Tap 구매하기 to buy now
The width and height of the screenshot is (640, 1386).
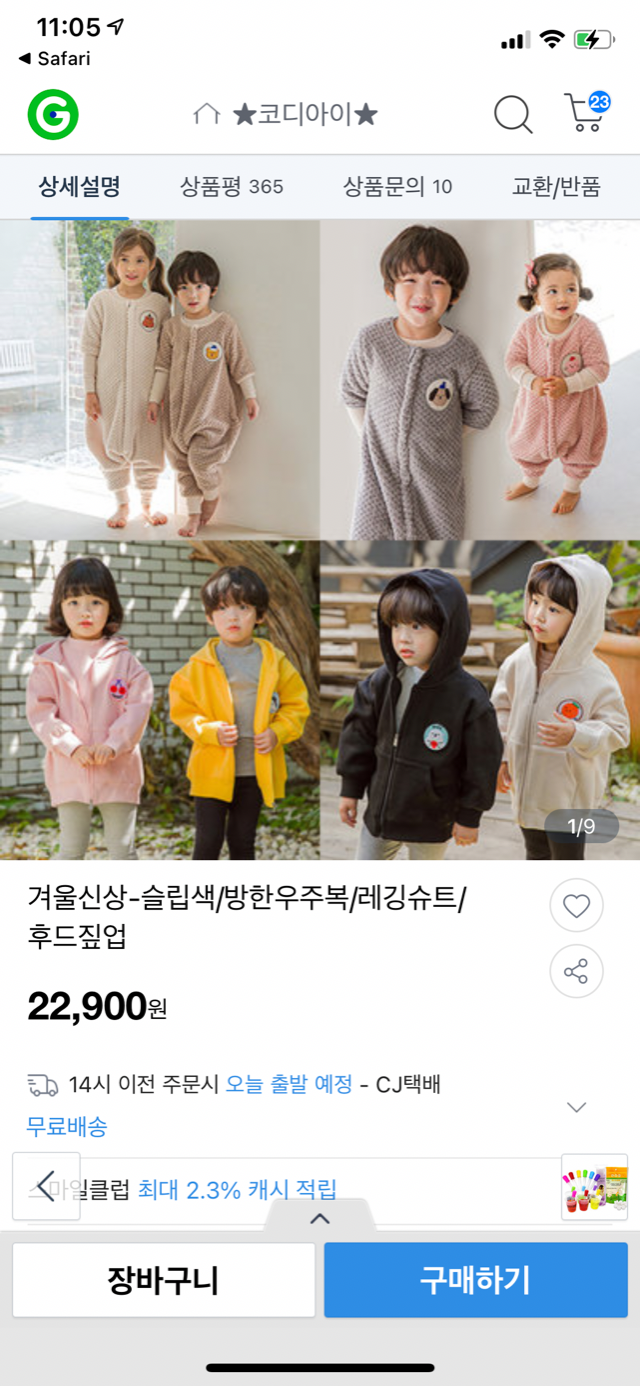(x=475, y=1280)
